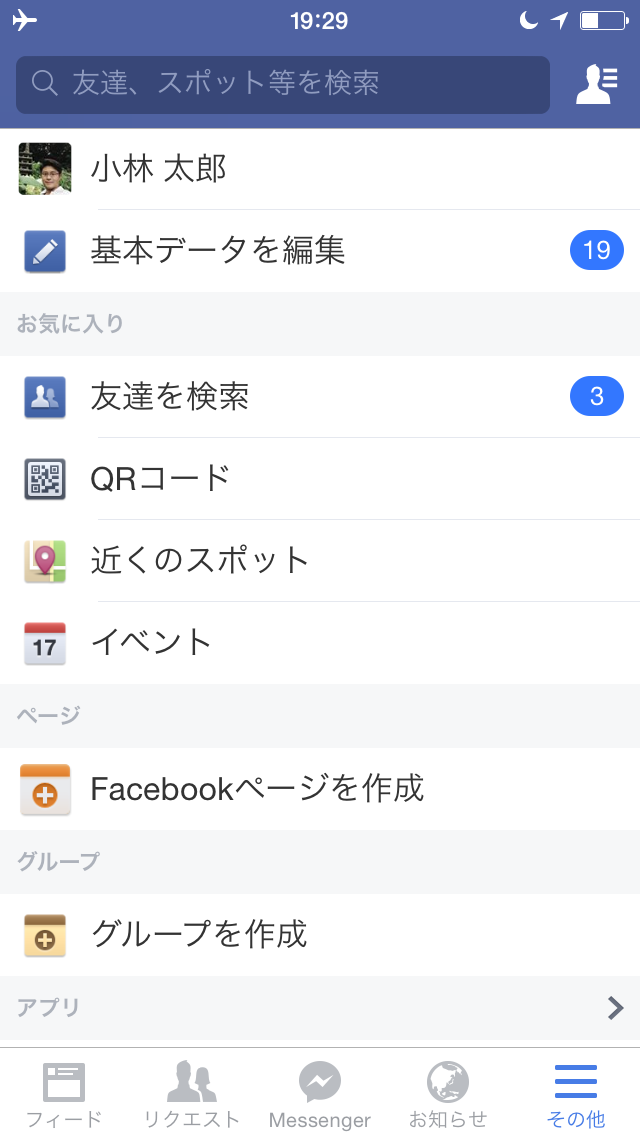Switch to the Messenger tab
Screen dimensions: 640x1136
tap(320, 1094)
